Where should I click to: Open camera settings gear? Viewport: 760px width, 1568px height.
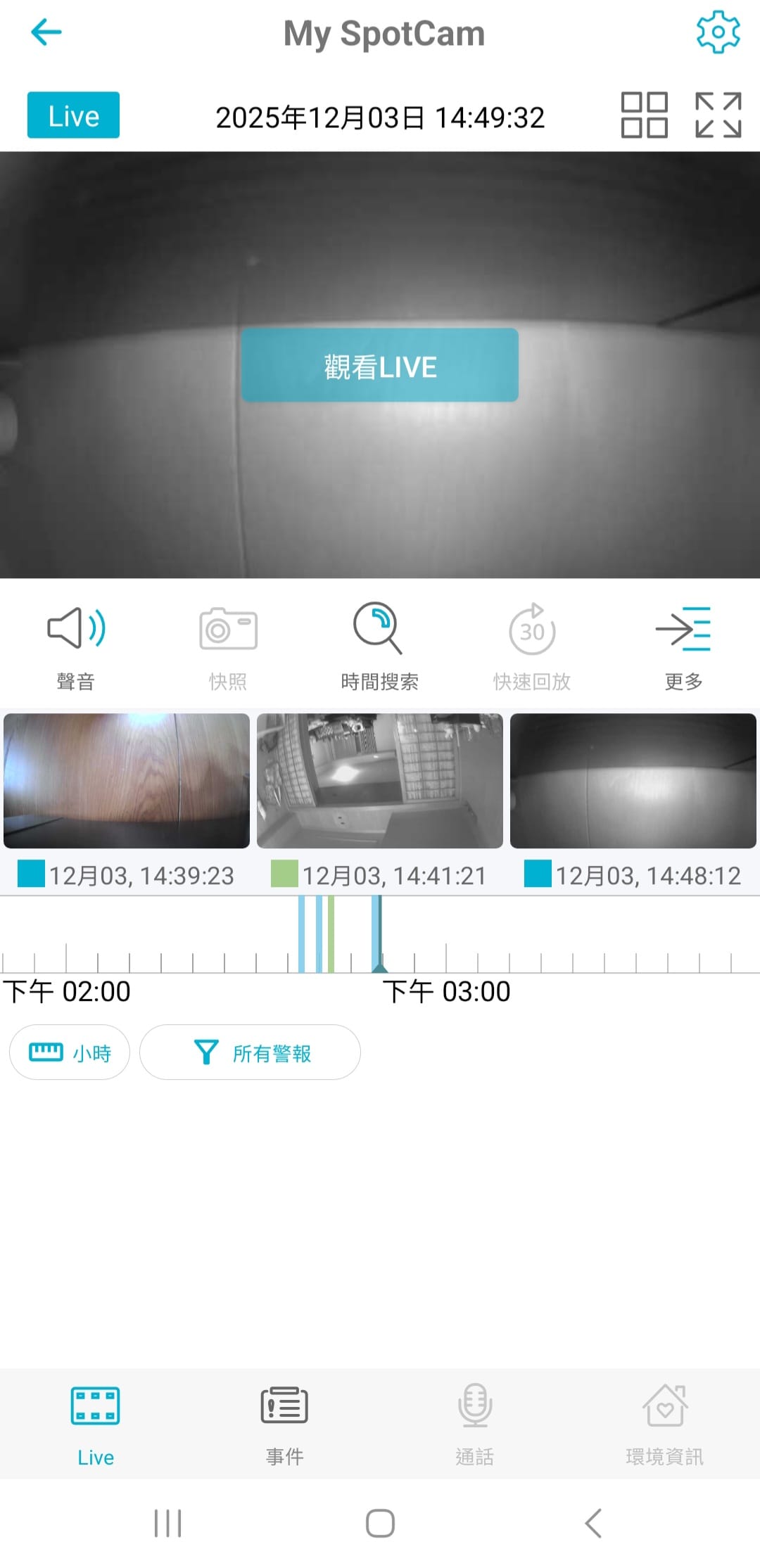(718, 32)
